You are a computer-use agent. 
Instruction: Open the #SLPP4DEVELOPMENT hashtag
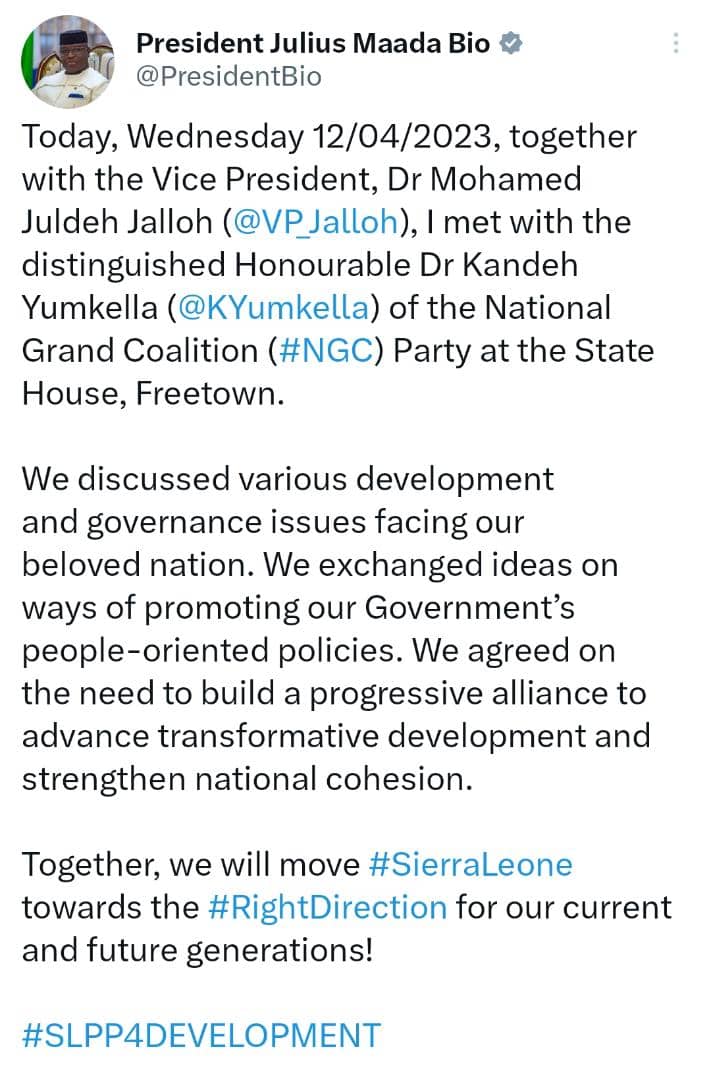(x=201, y=1034)
